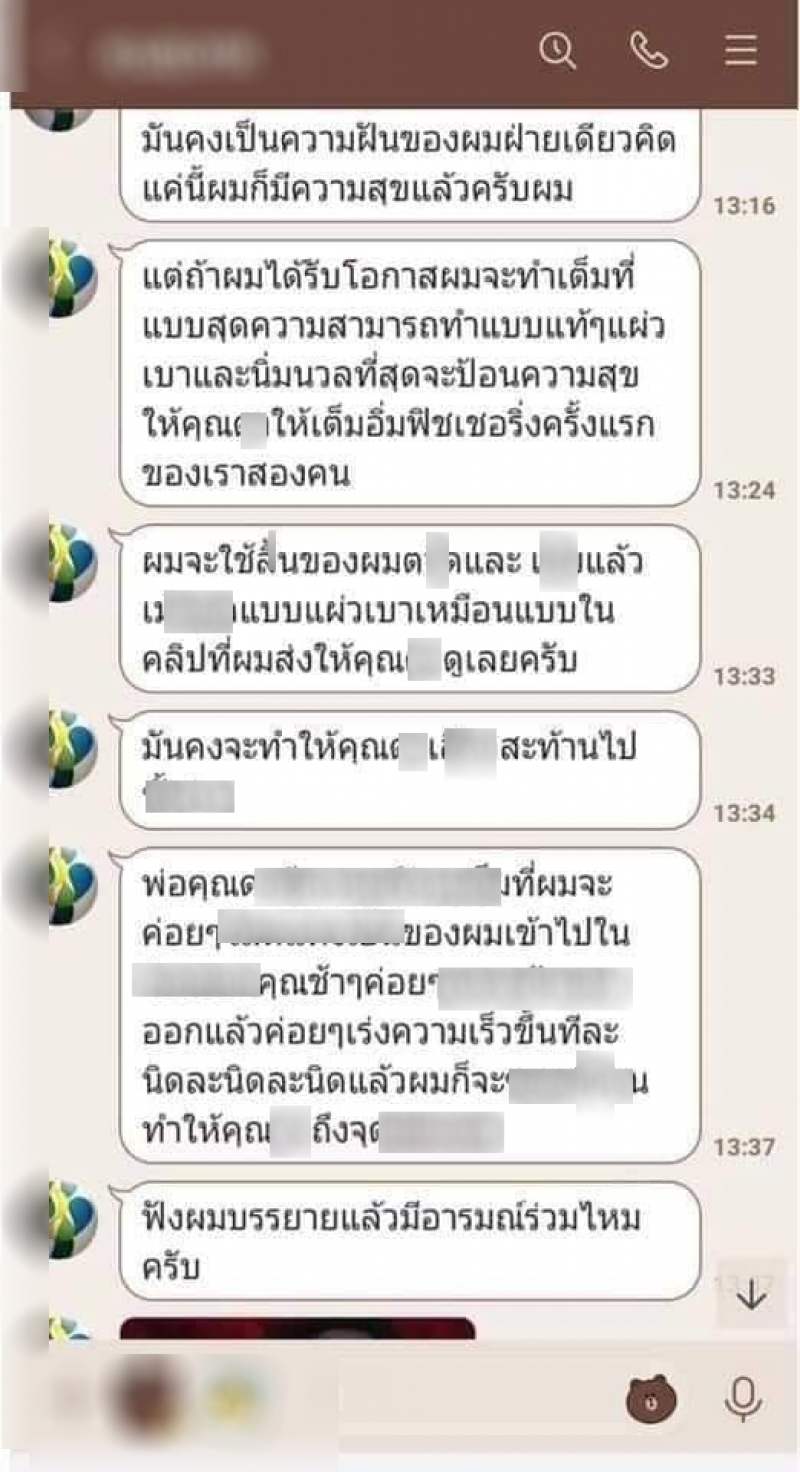Open the chat menu (three lines)
The image size is (800, 1472).
point(741,49)
